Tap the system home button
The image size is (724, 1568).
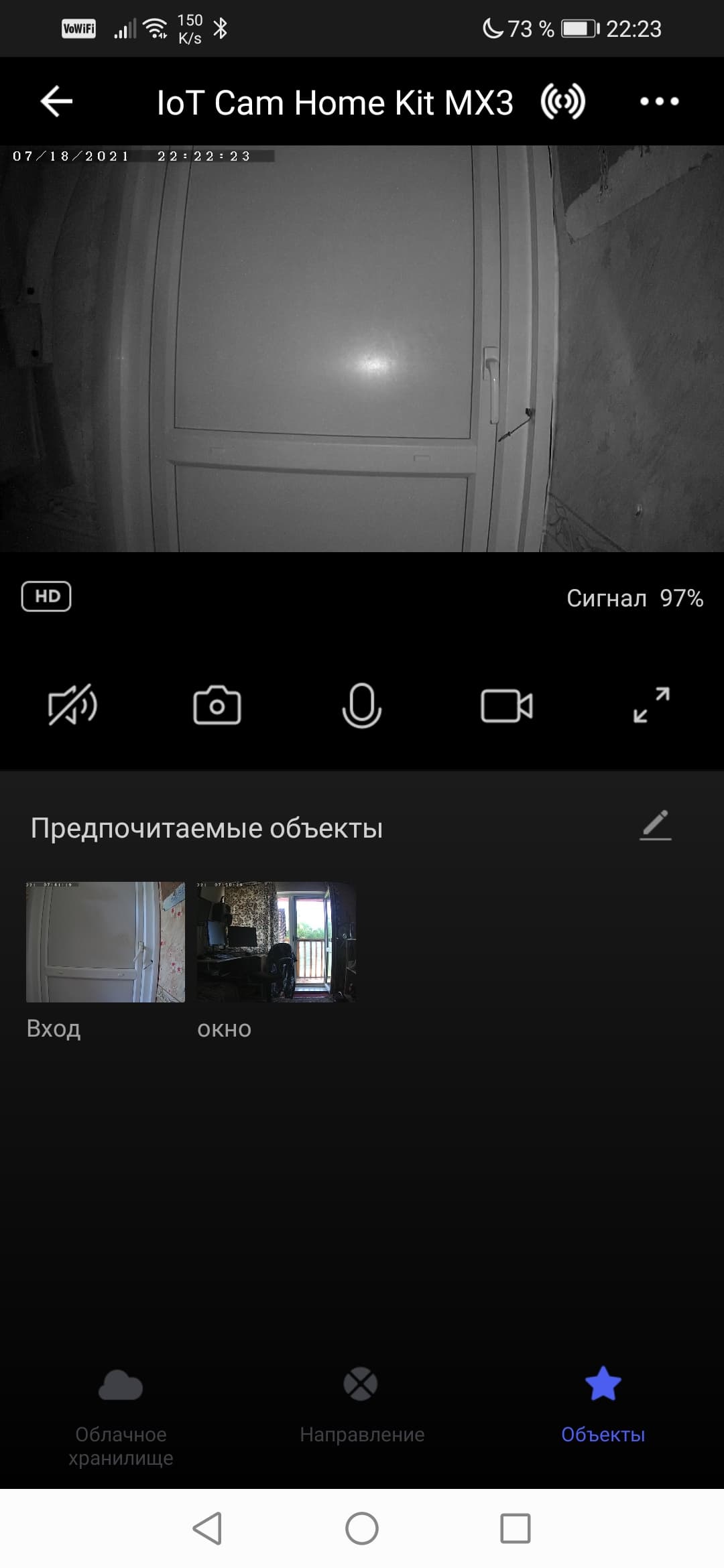coord(362,1528)
